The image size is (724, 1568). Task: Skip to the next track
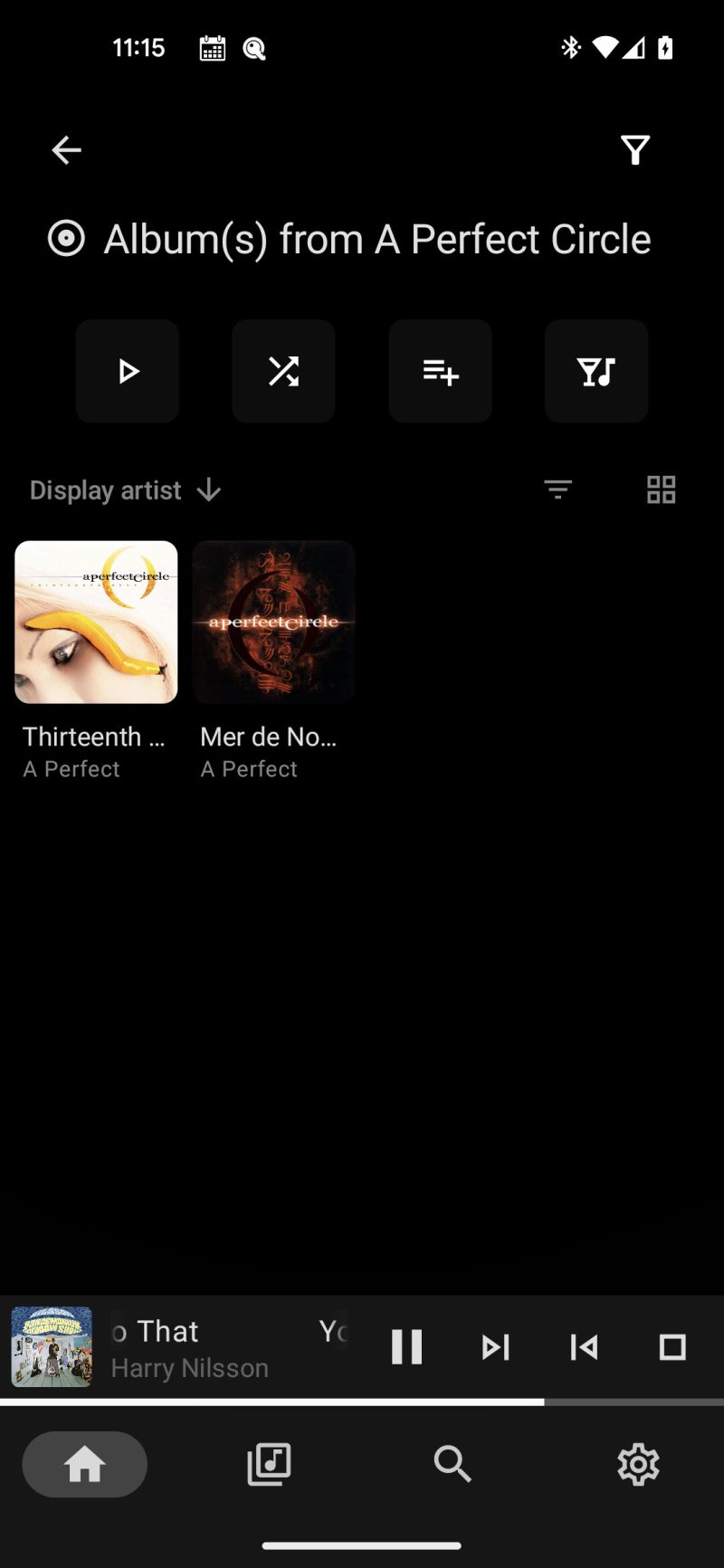point(494,1347)
